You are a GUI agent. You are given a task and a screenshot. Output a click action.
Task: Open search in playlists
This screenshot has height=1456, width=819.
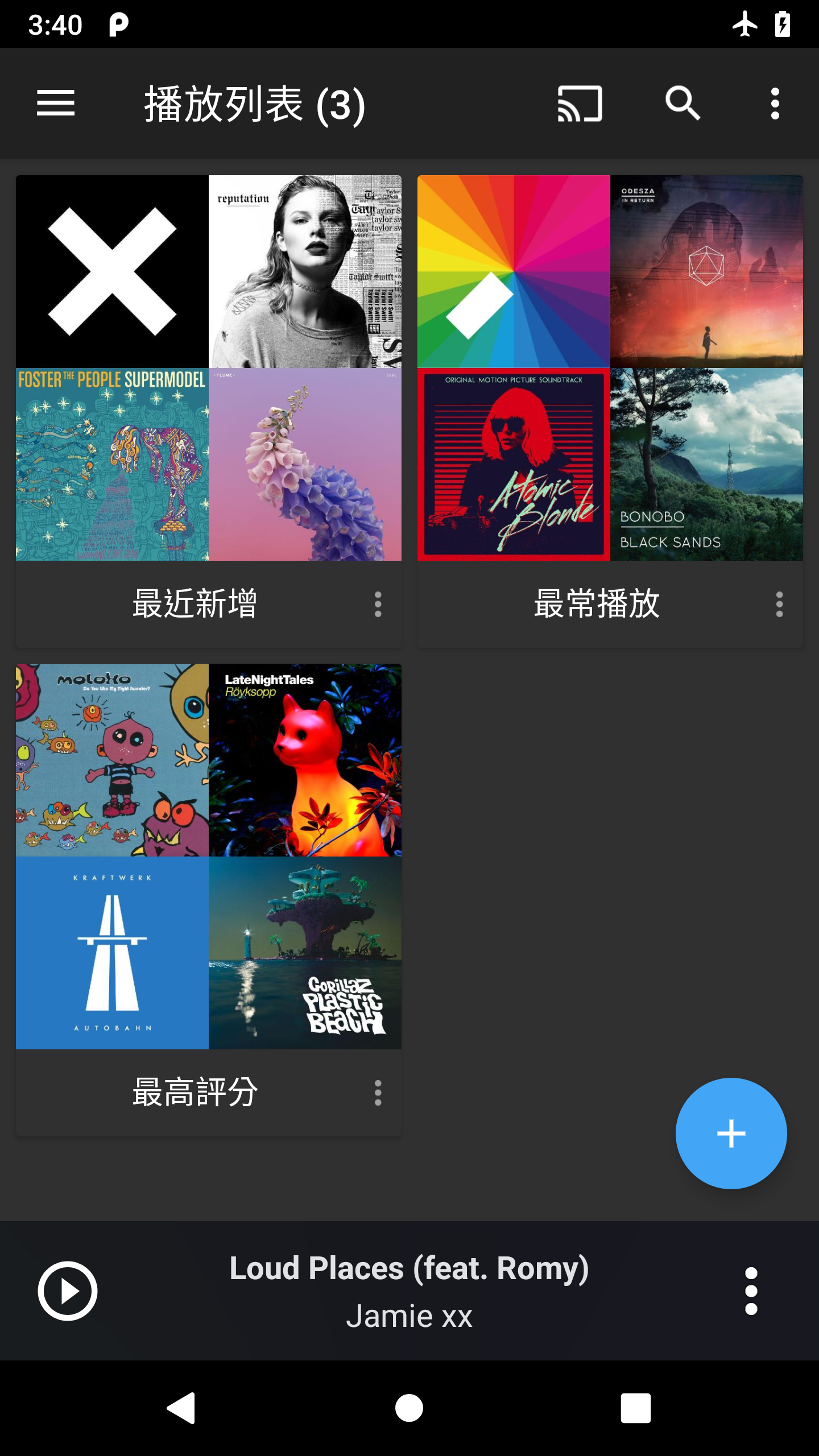682,104
